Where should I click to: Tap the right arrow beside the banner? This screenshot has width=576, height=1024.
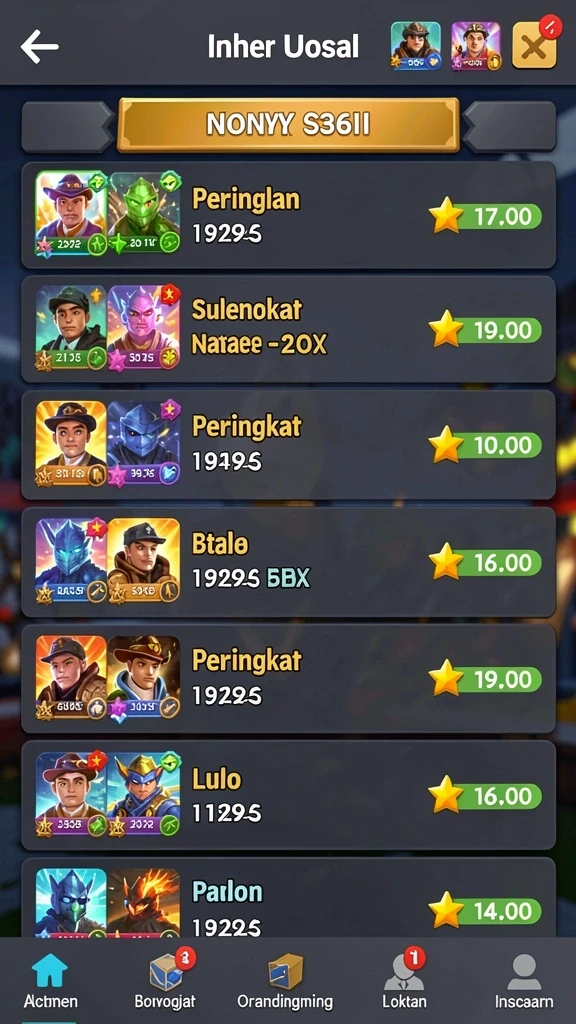coord(509,127)
